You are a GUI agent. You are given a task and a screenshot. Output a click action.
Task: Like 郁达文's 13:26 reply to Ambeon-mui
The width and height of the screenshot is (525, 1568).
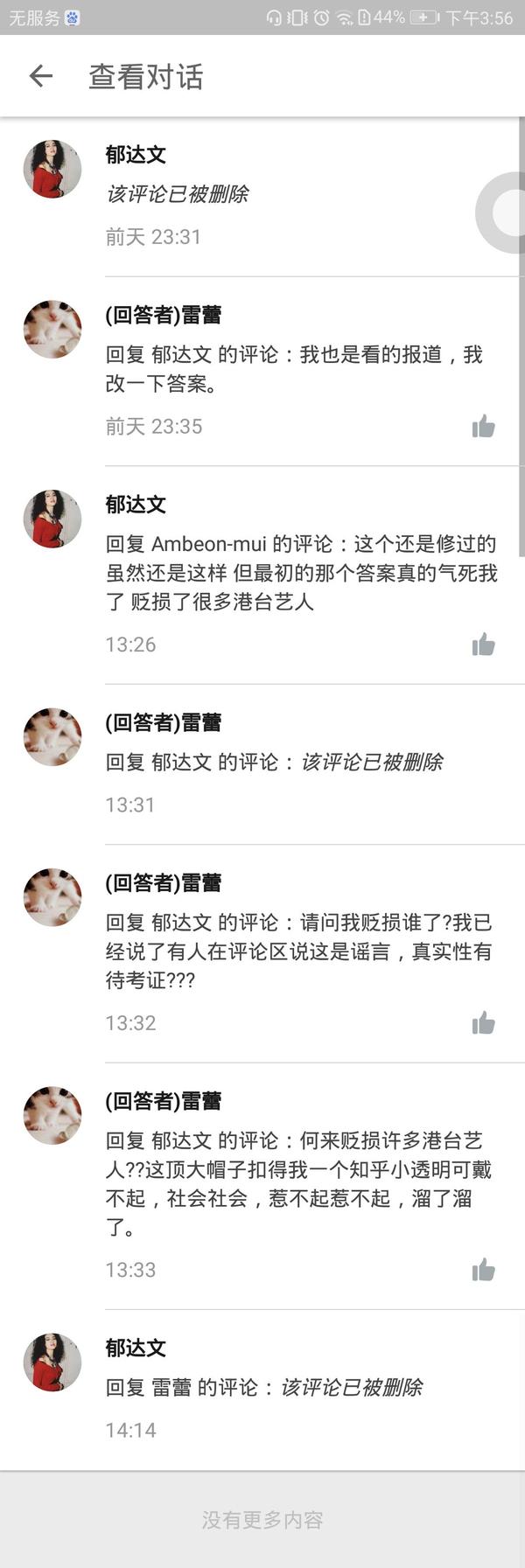483,645
